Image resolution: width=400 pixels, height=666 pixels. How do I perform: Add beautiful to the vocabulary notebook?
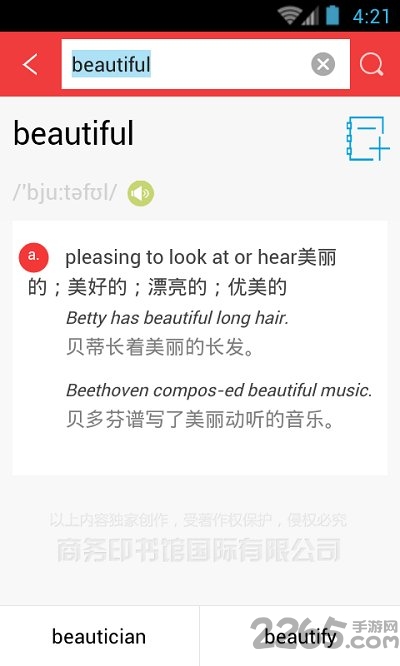[x=368, y=138]
